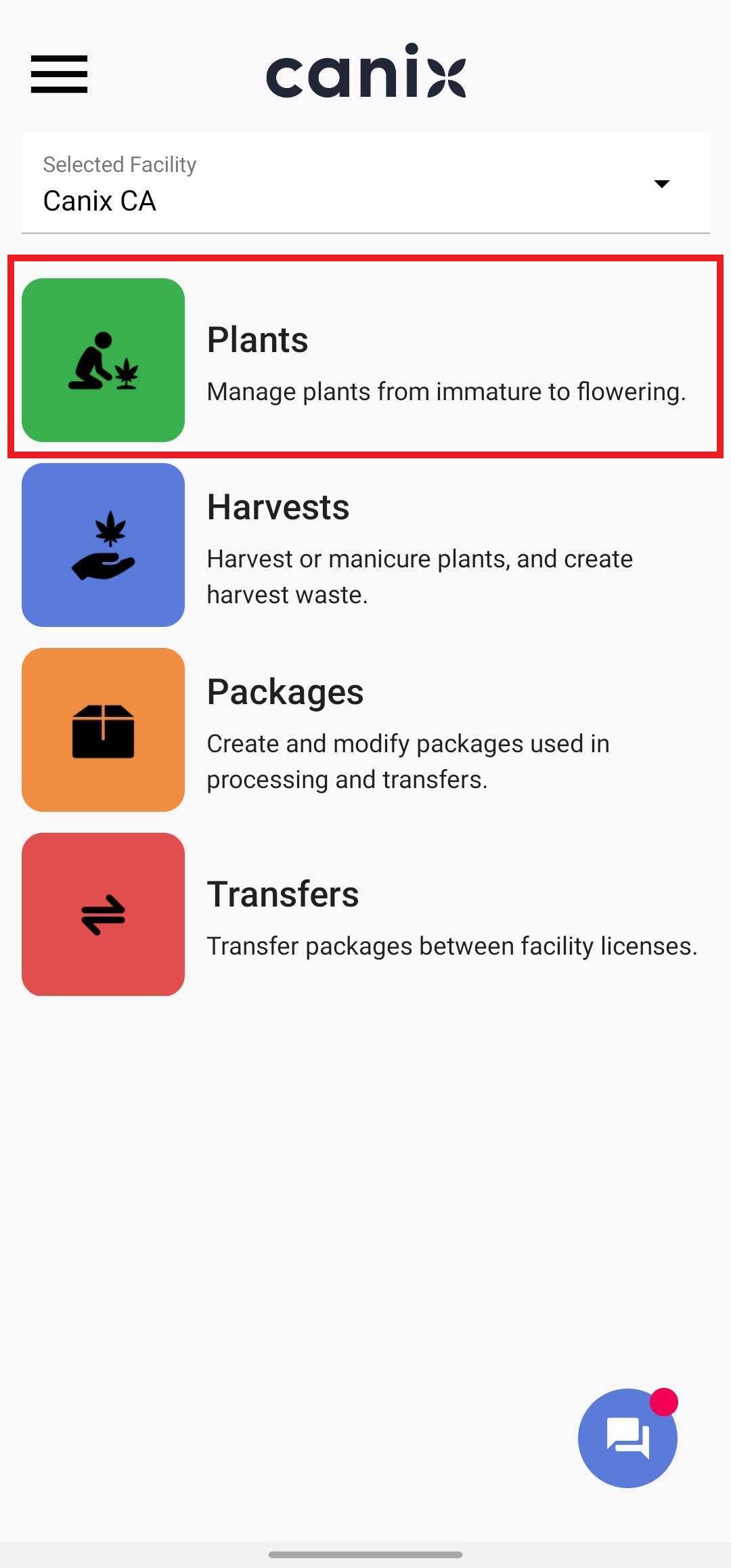Viewport: 731px width, 1568px height.
Task: Select Transfers between facility licenses
Action: [x=365, y=914]
